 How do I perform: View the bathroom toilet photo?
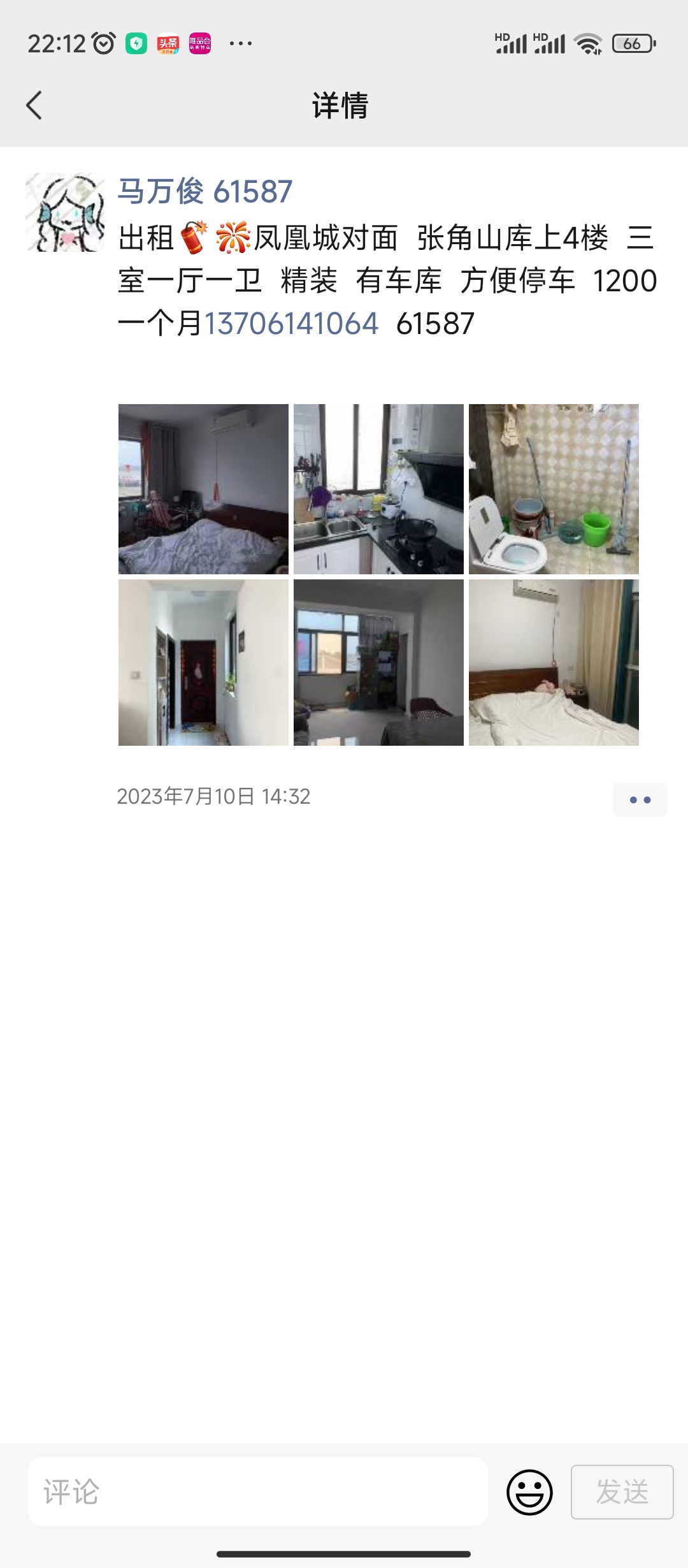tap(554, 489)
